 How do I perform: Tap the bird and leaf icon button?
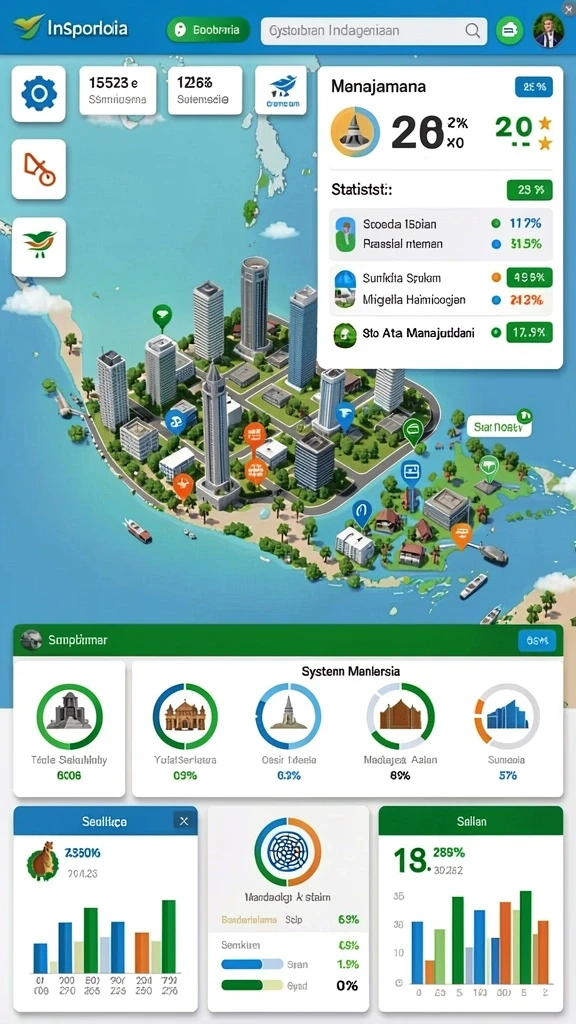[x=39, y=246]
